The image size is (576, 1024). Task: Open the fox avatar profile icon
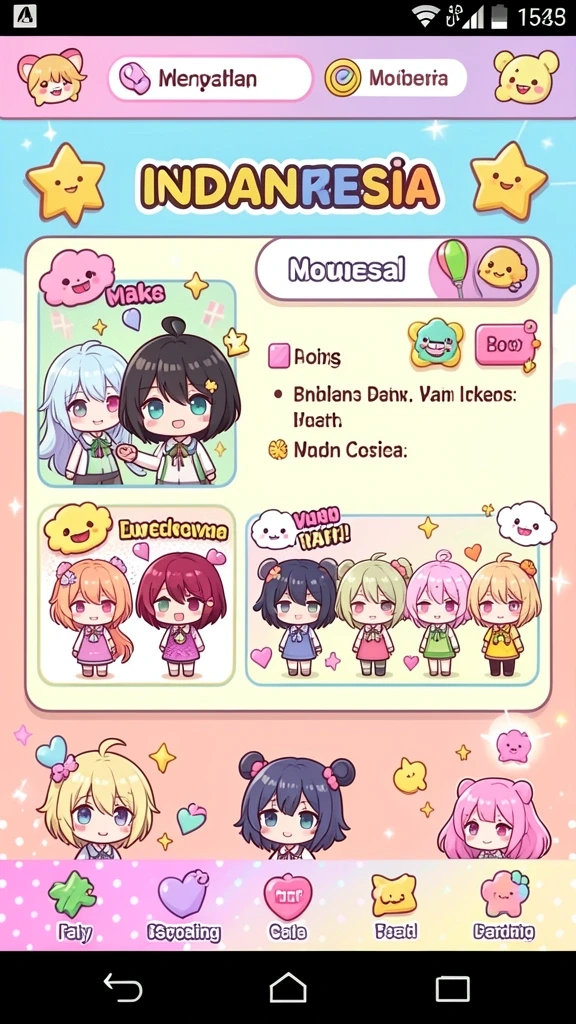[x=51, y=76]
